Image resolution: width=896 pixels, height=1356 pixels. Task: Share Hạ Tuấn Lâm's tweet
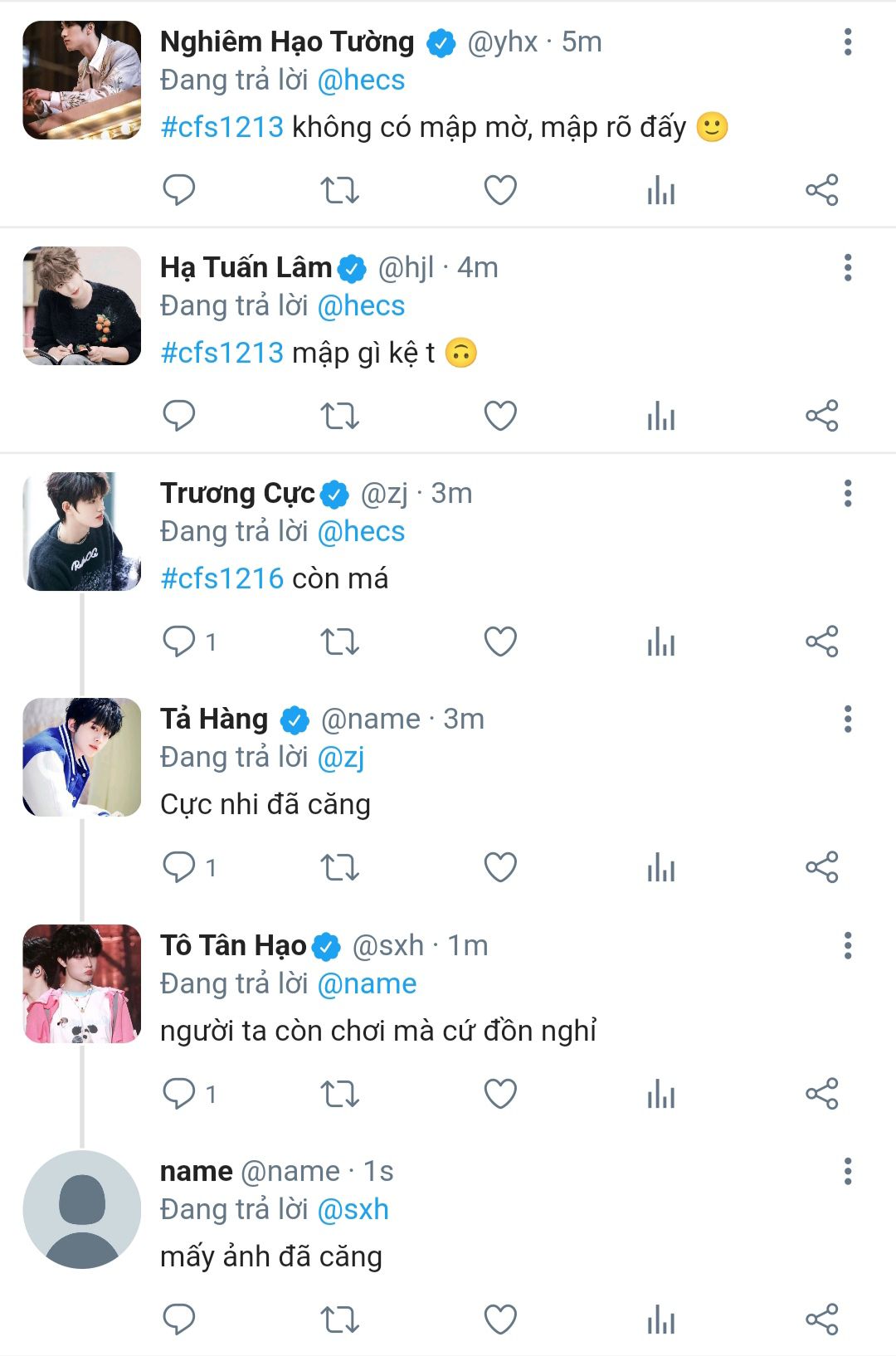pos(821,416)
